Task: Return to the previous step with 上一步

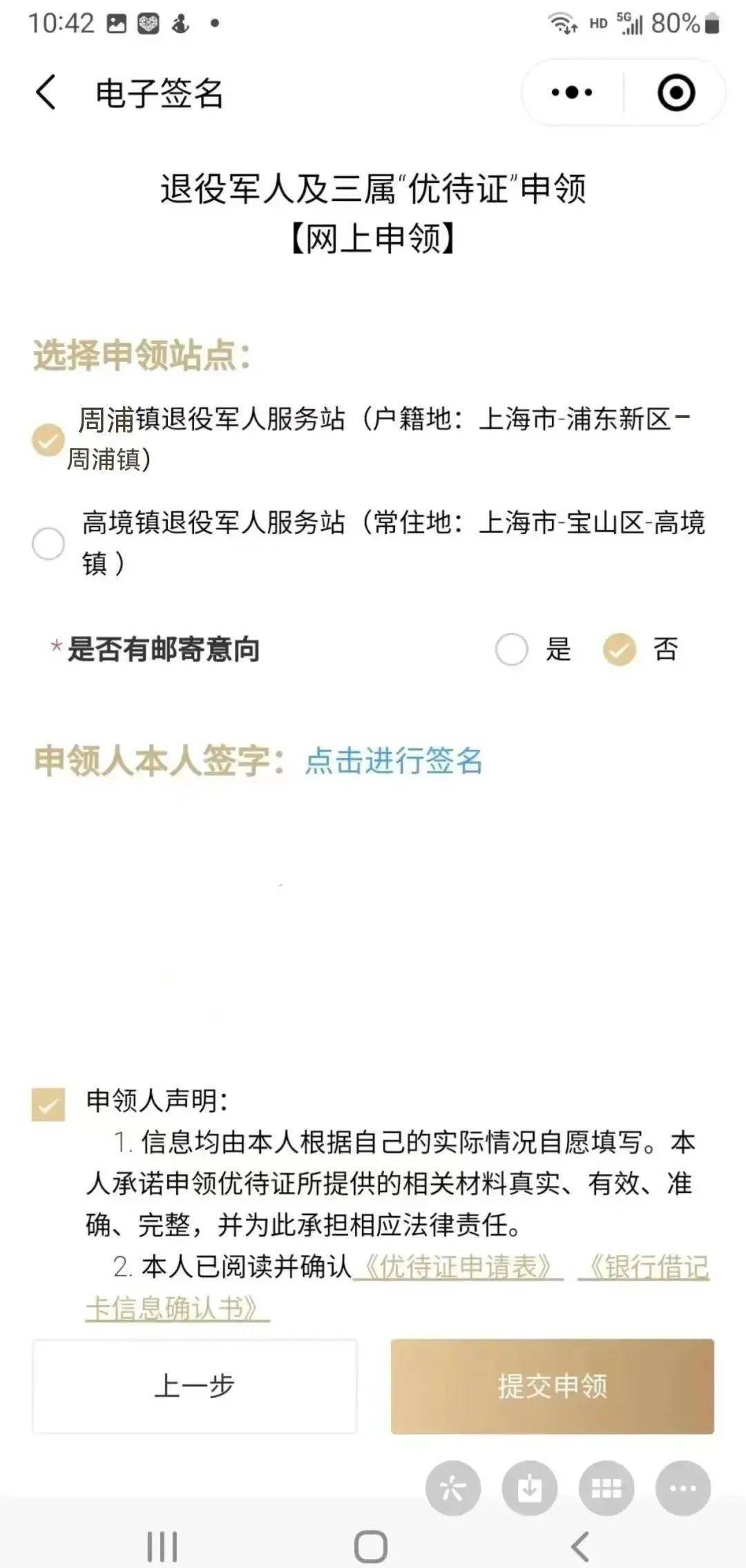Action: 195,1386
